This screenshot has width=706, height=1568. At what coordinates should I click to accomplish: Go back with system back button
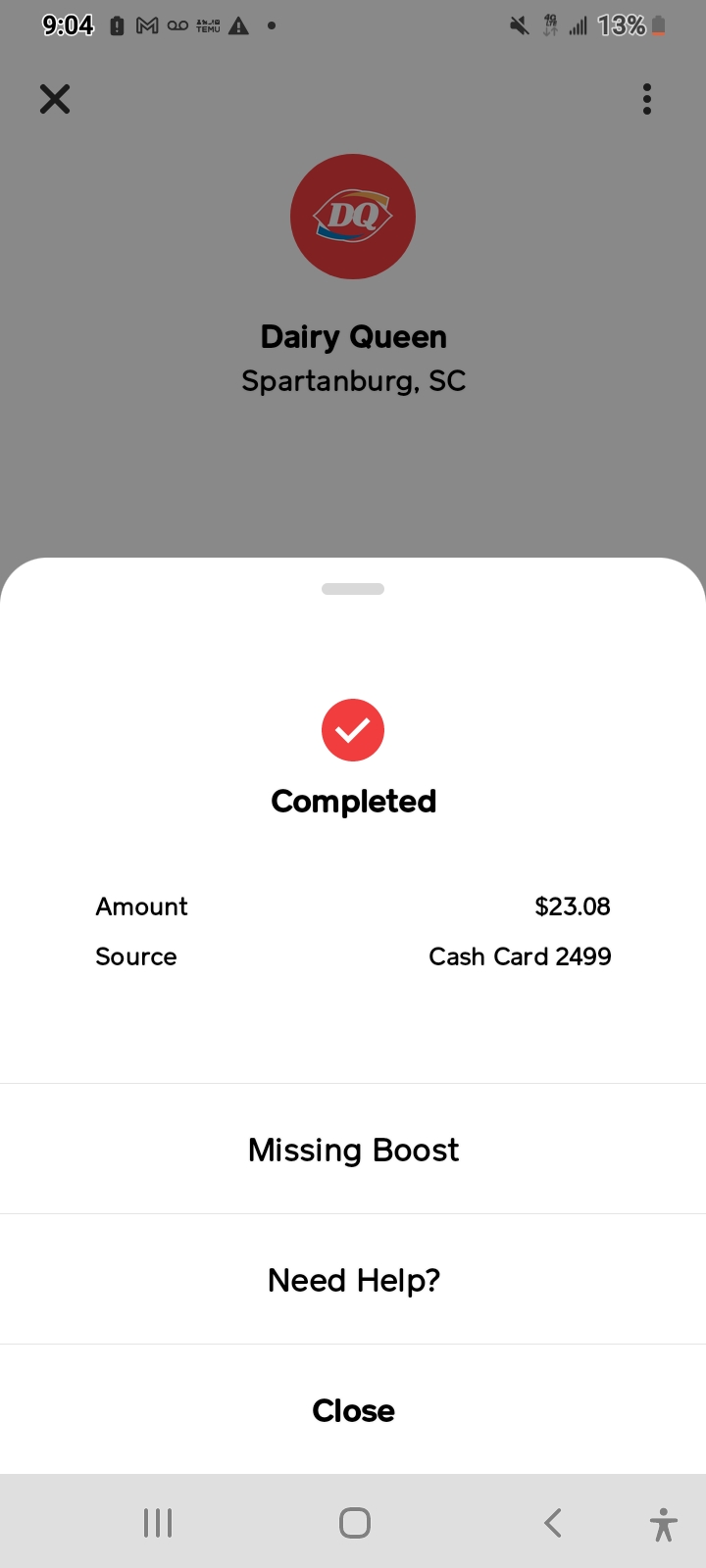click(552, 1523)
